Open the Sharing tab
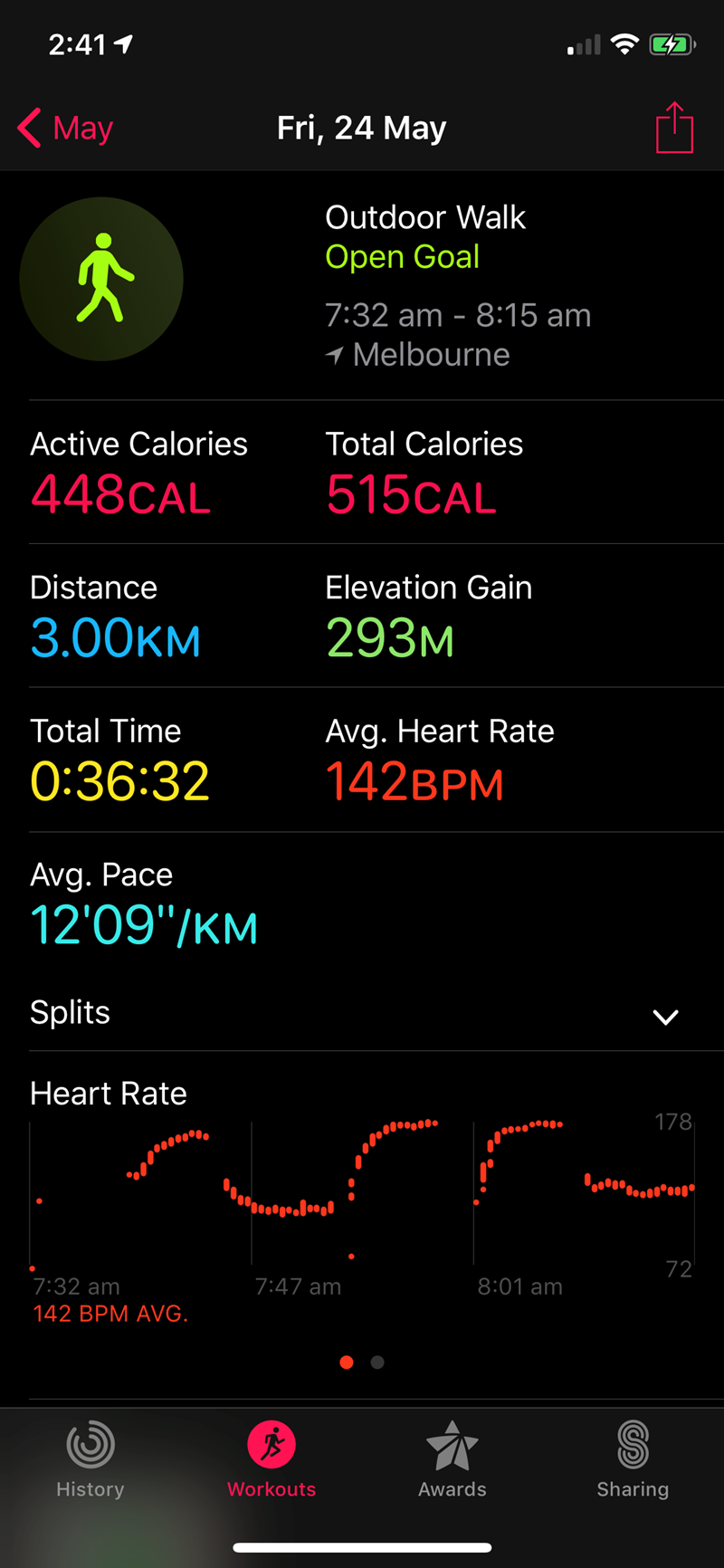This screenshot has height=1568, width=724. (x=633, y=1459)
